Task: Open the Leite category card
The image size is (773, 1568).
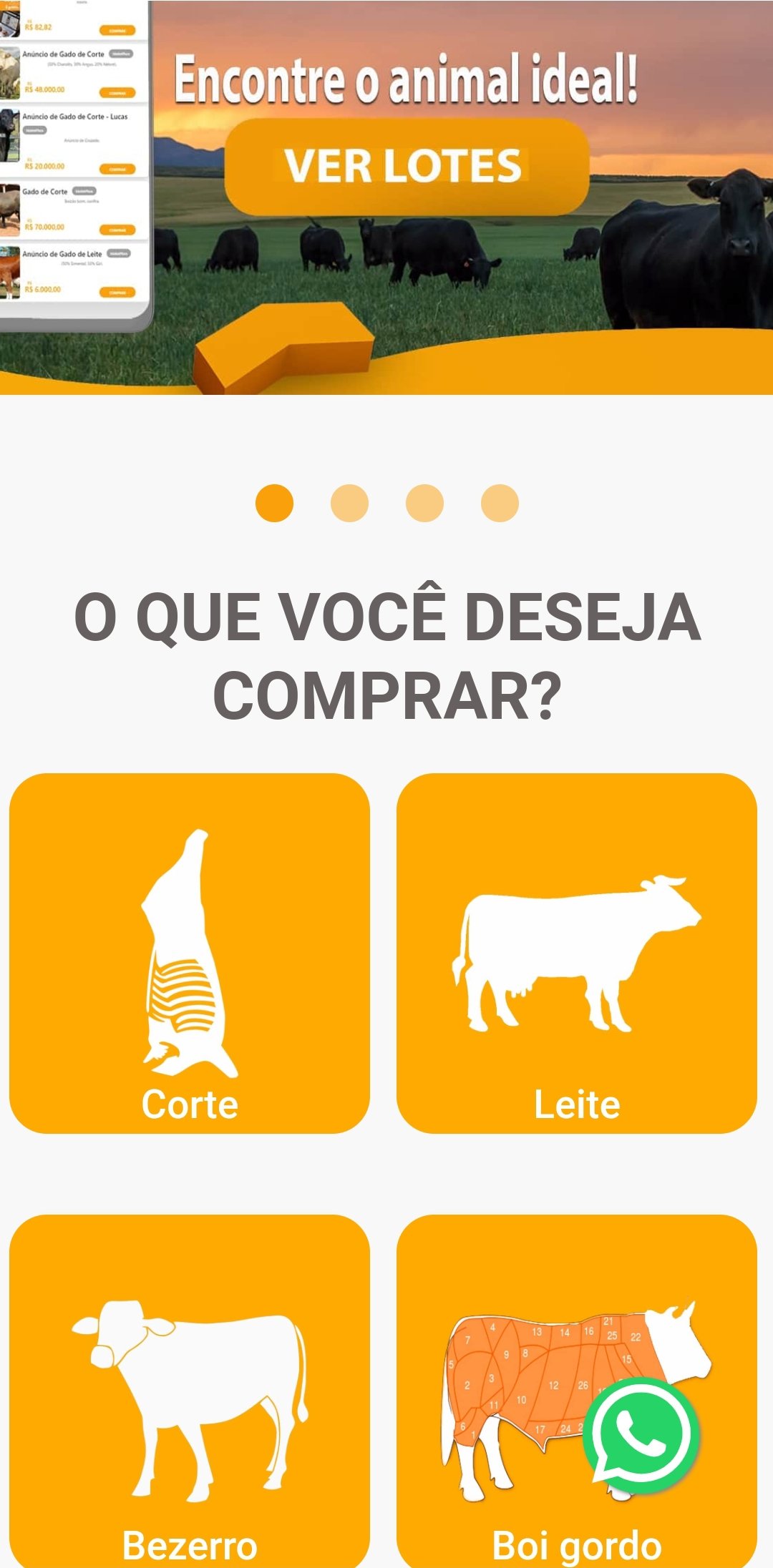Action: pyautogui.click(x=577, y=953)
